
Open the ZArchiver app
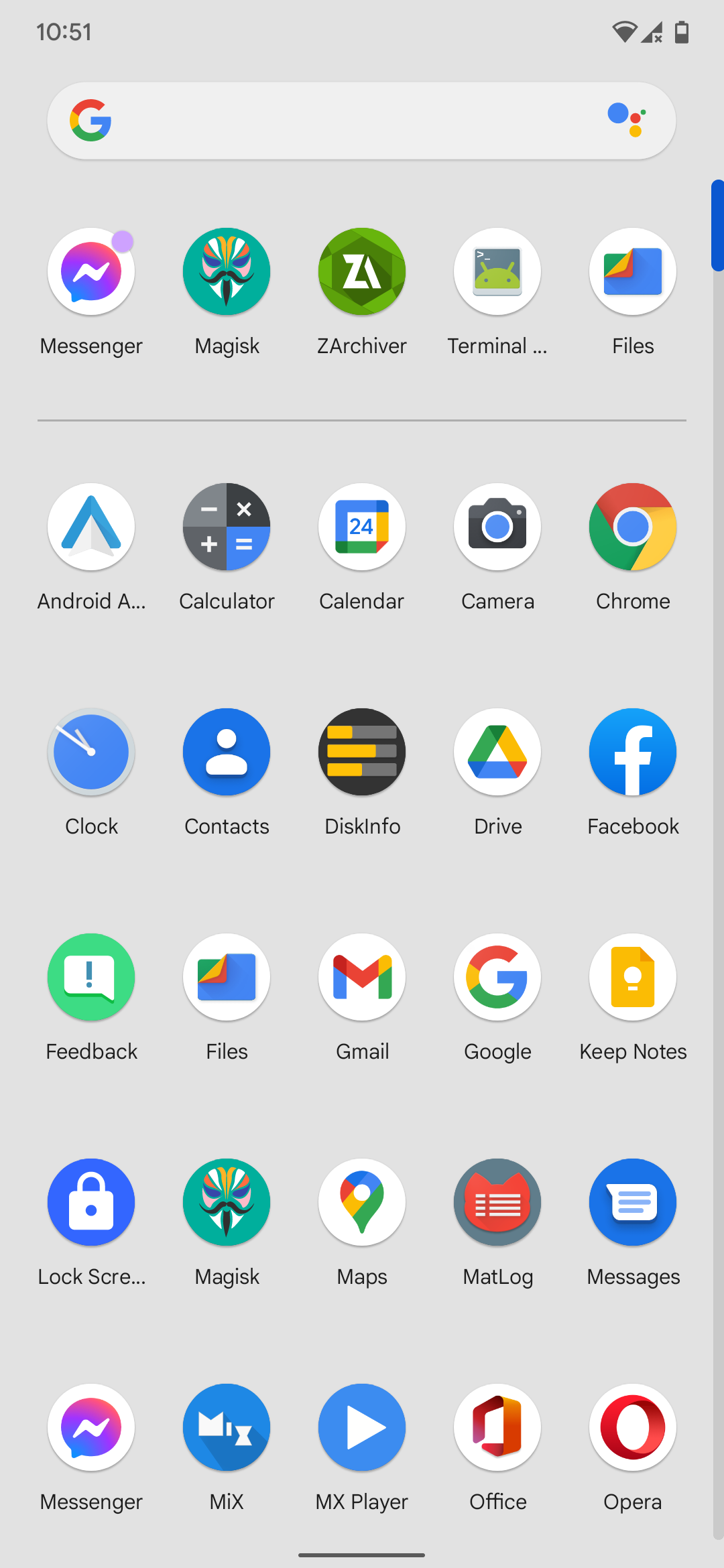(362, 272)
